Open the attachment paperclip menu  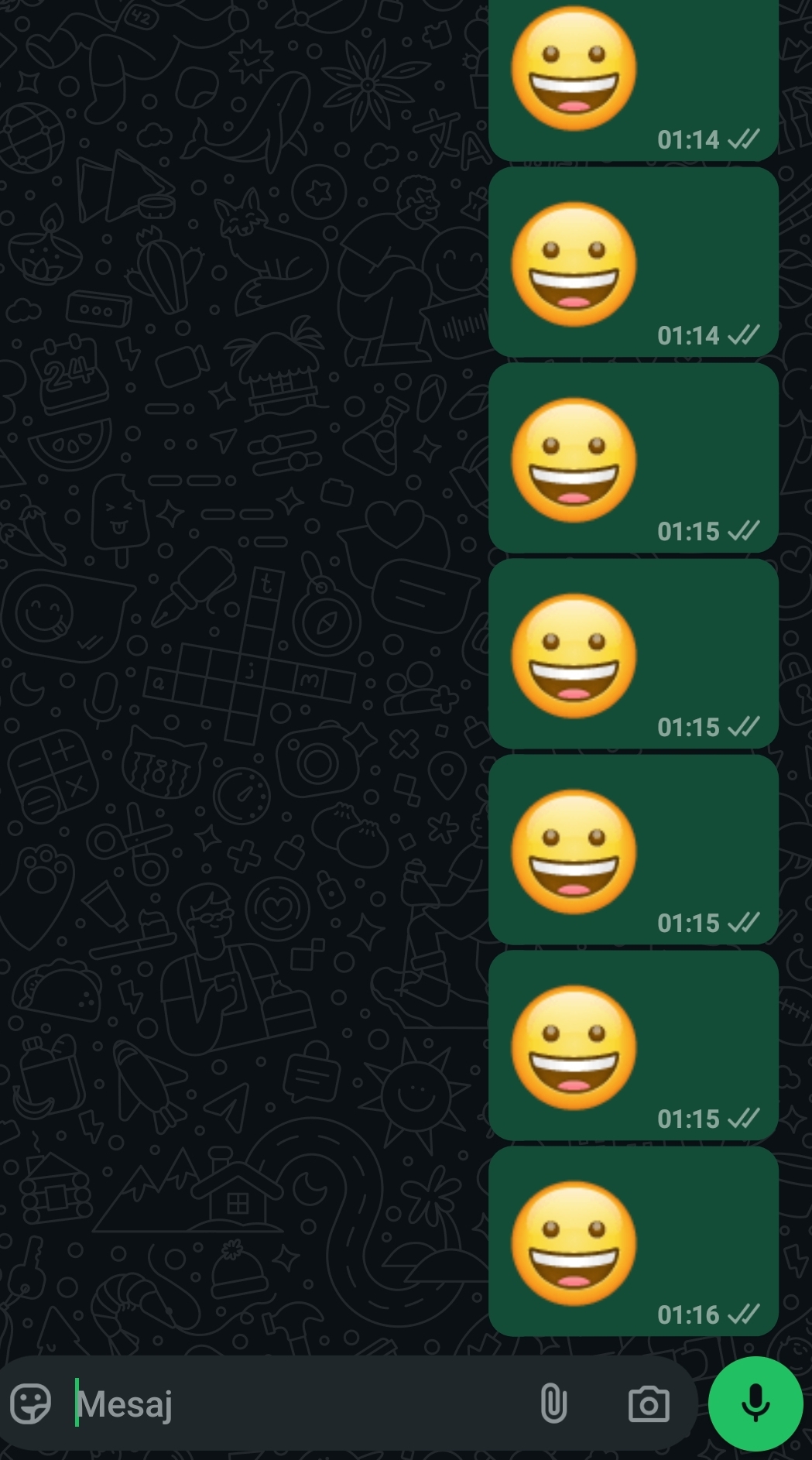[x=553, y=1403]
